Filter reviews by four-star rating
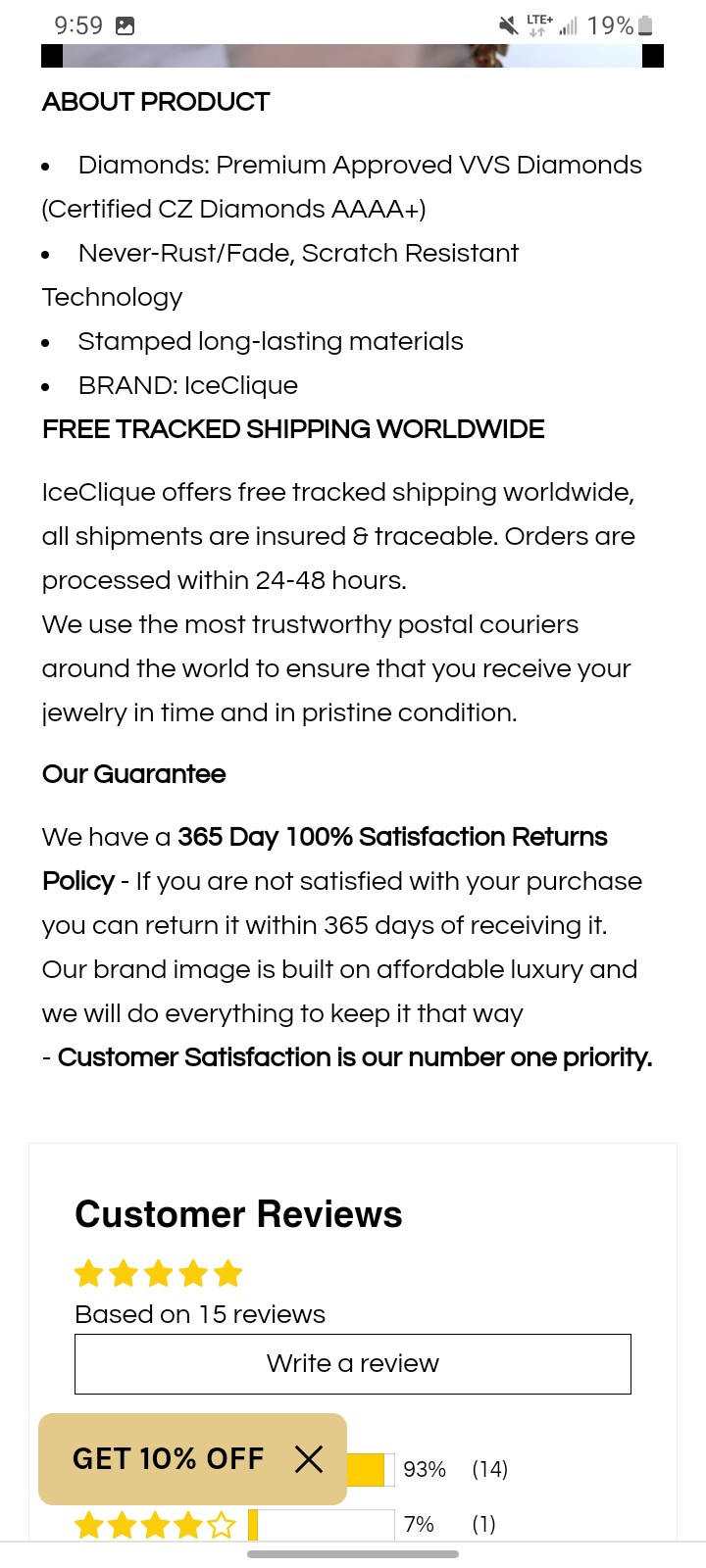The height and width of the screenshot is (1568, 706). point(292,1524)
